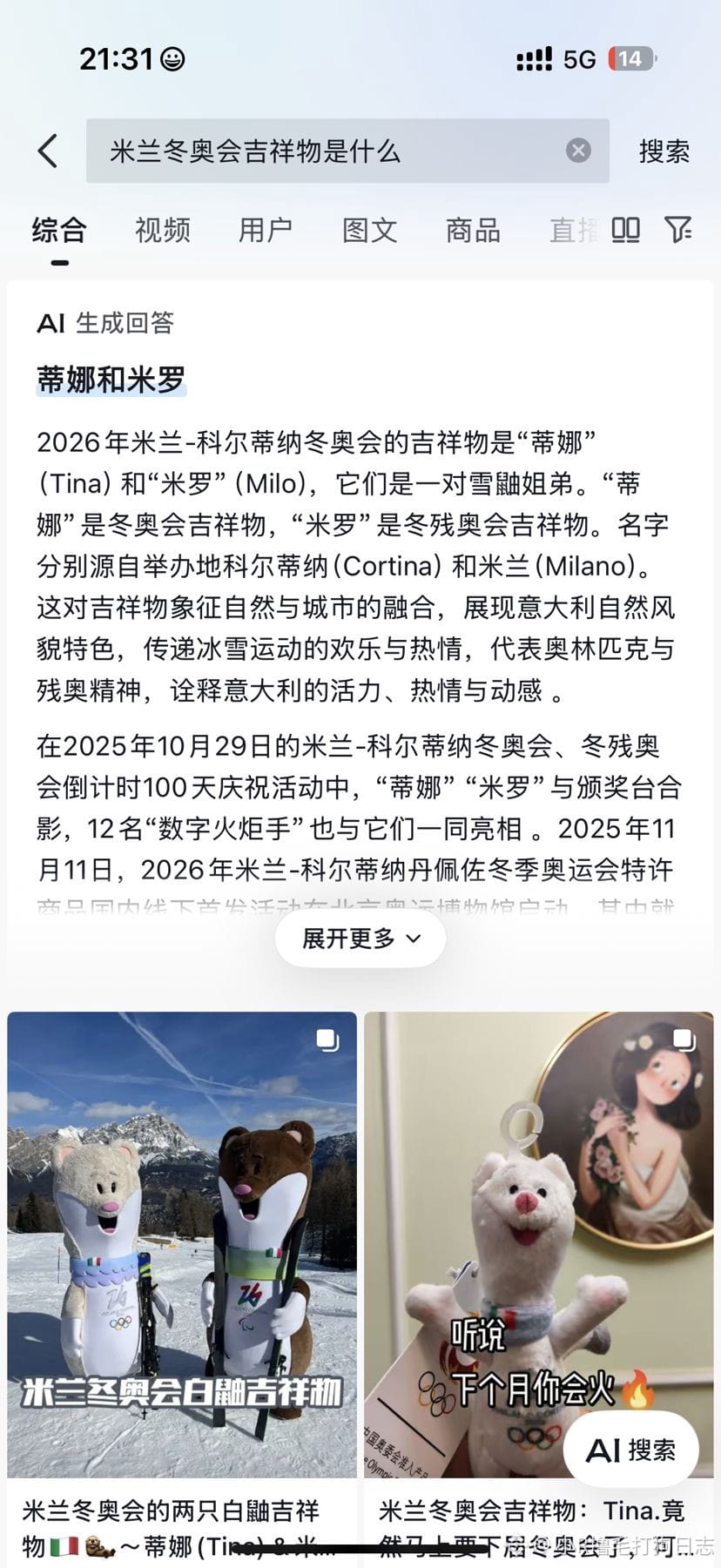Select the 商品 tab

[x=473, y=230]
